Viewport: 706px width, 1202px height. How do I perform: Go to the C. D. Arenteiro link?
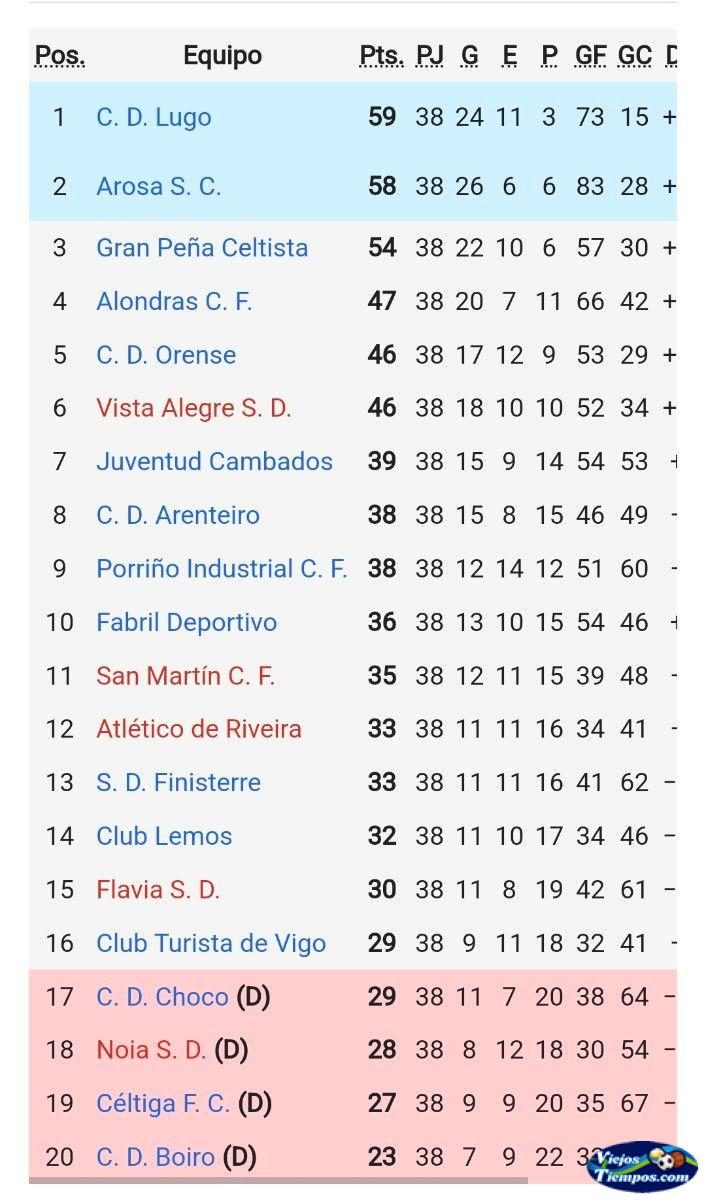178,515
